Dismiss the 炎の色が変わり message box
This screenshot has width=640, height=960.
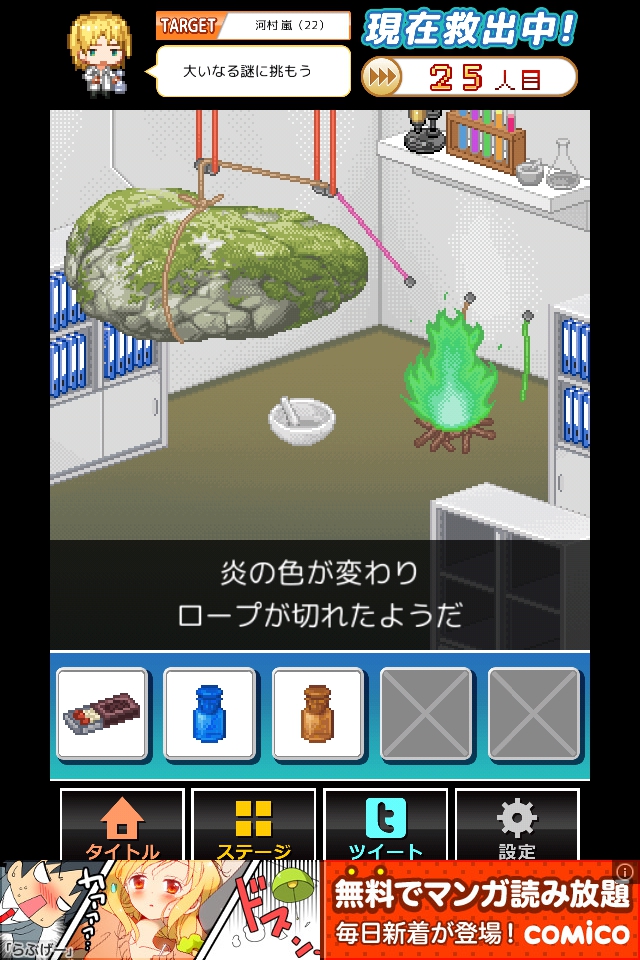[320, 594]
